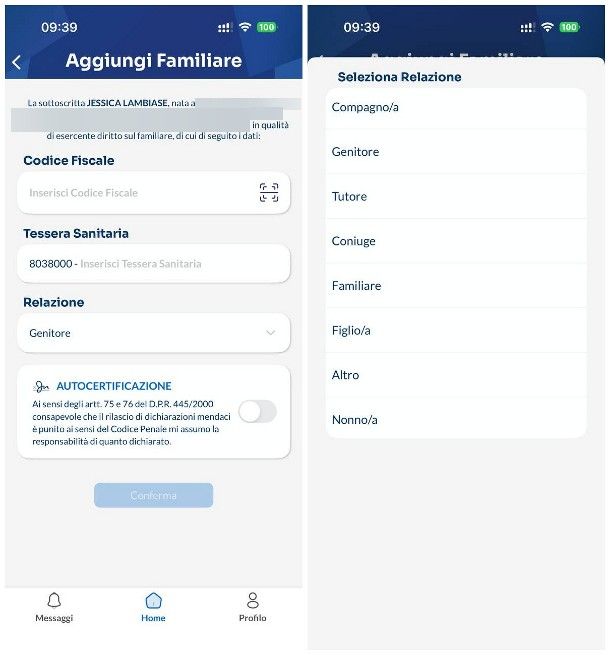Choose Genitore in Seleziona Relazione list
This screenshot has width=610, height=655.
click(456, 152)
